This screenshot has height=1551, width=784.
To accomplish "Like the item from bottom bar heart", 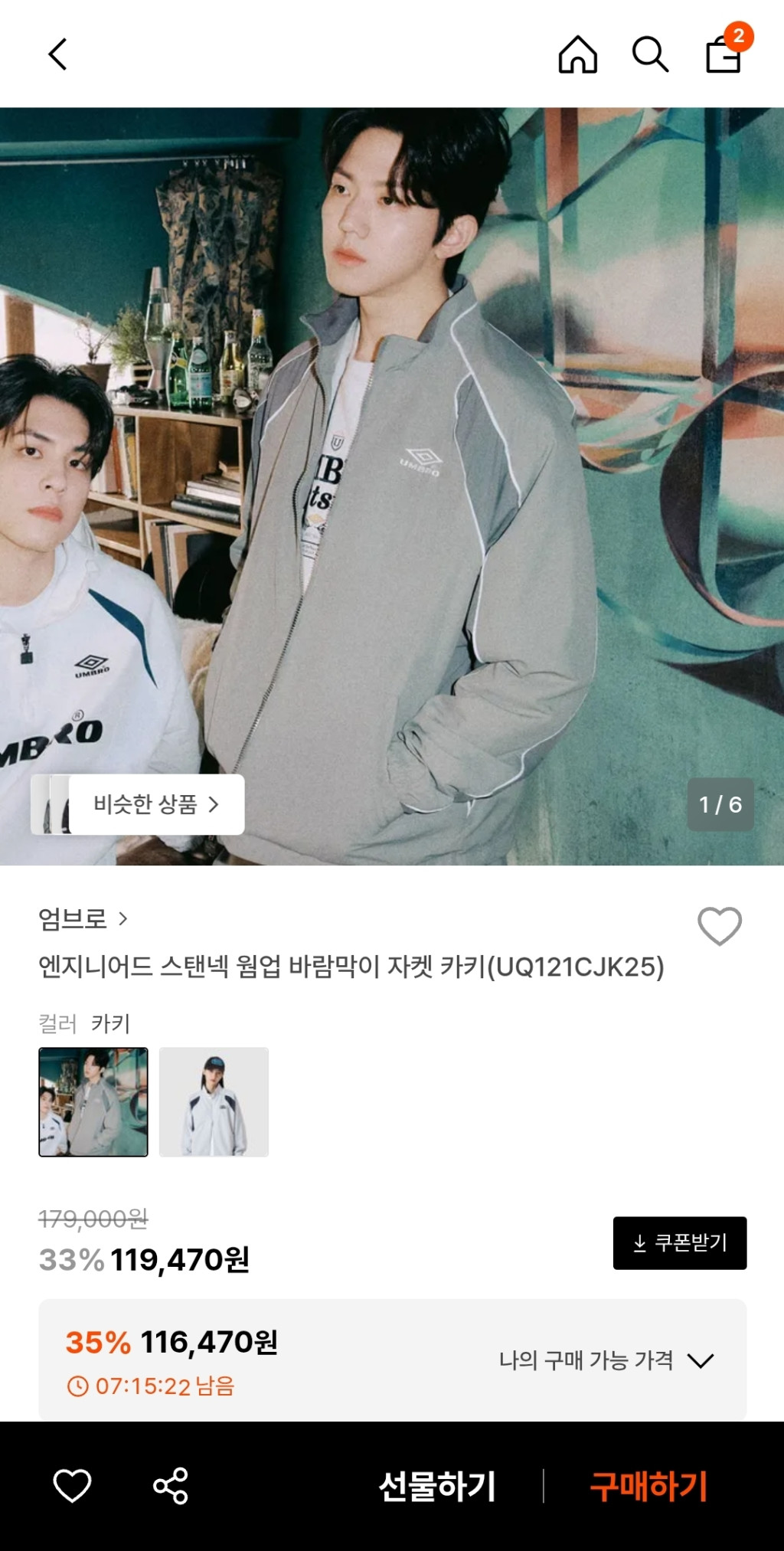I will point(72,1486).
